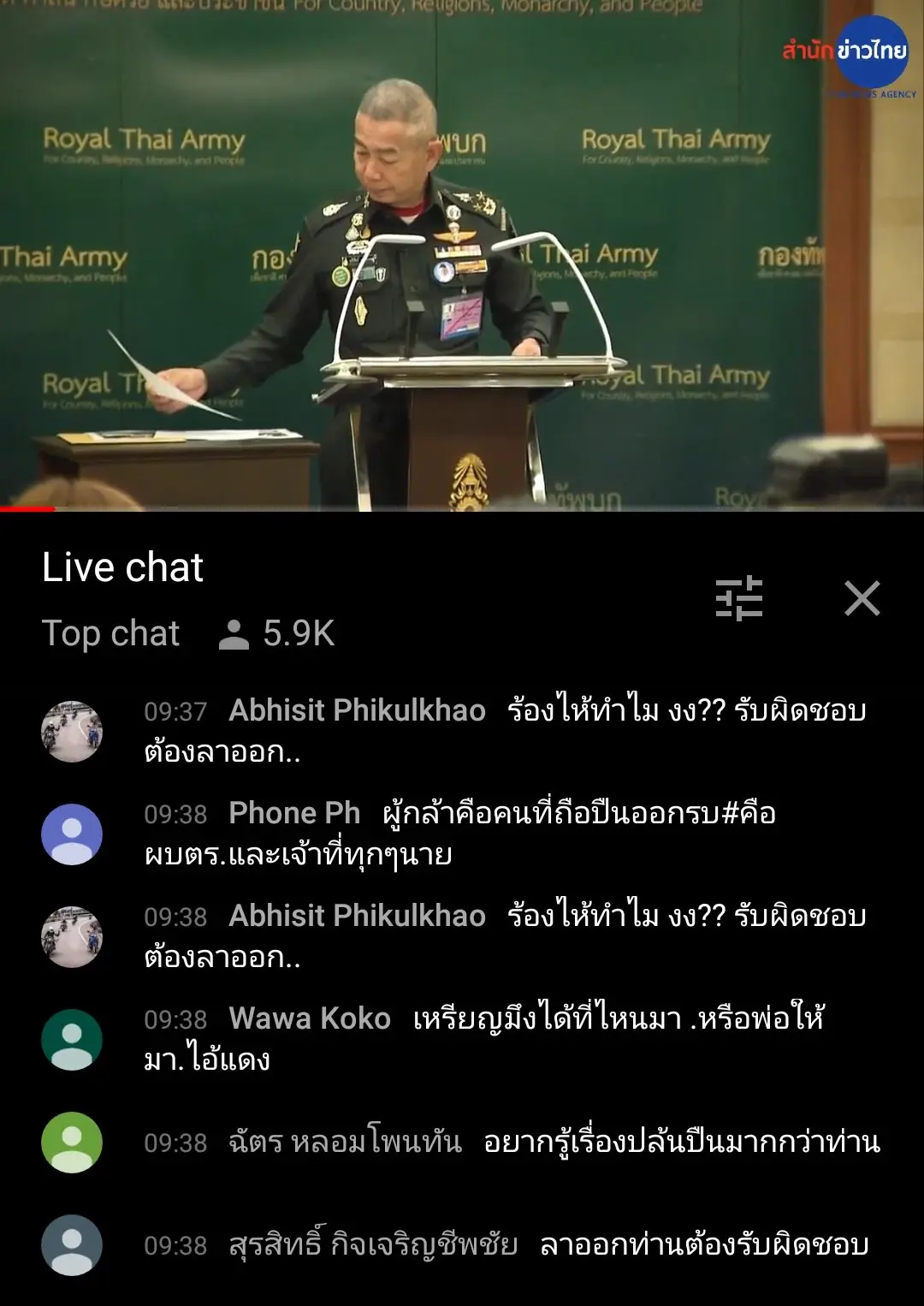Switch the Top chat view mode
This screenshot has height=1306, width=924.
(x=111, y=634)
